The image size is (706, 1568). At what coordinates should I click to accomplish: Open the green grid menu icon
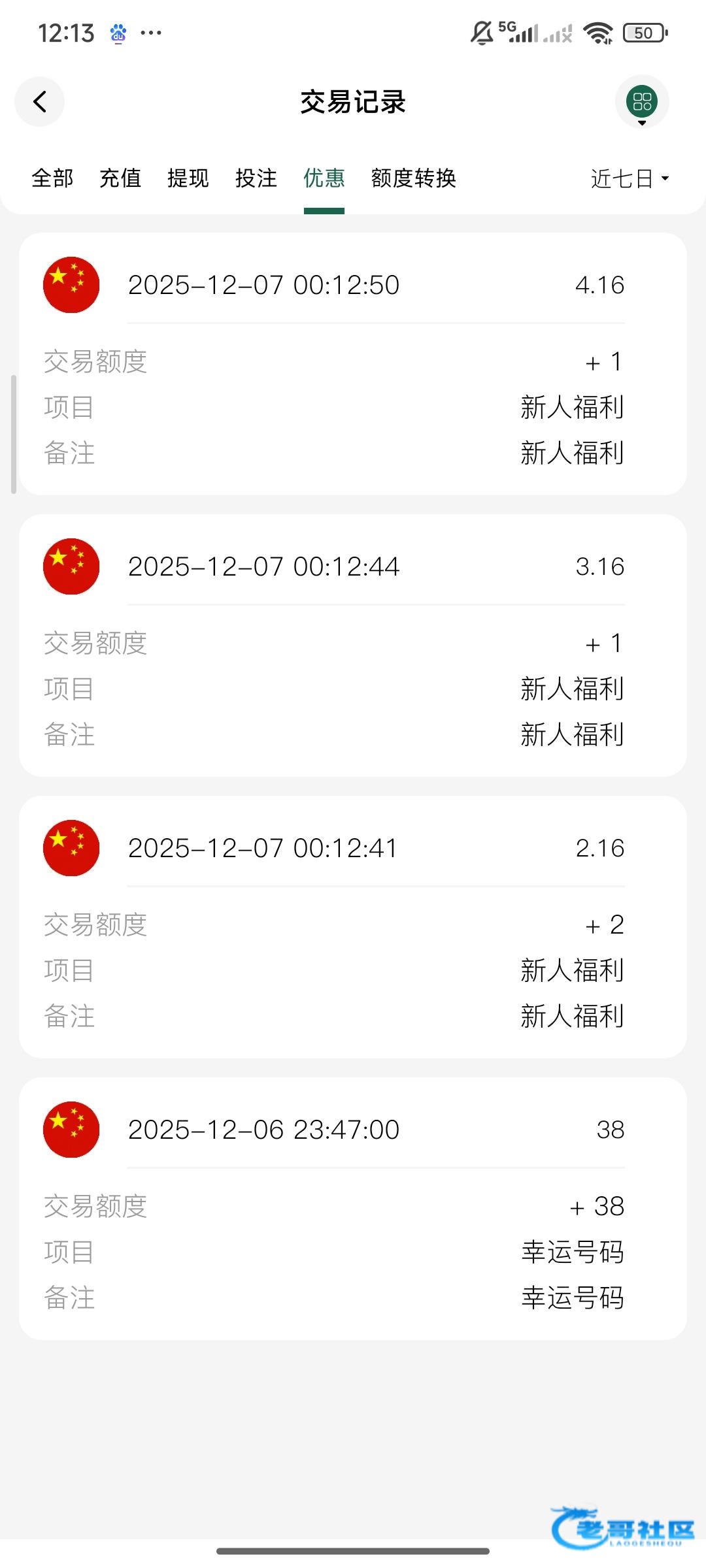click(642, 102)
